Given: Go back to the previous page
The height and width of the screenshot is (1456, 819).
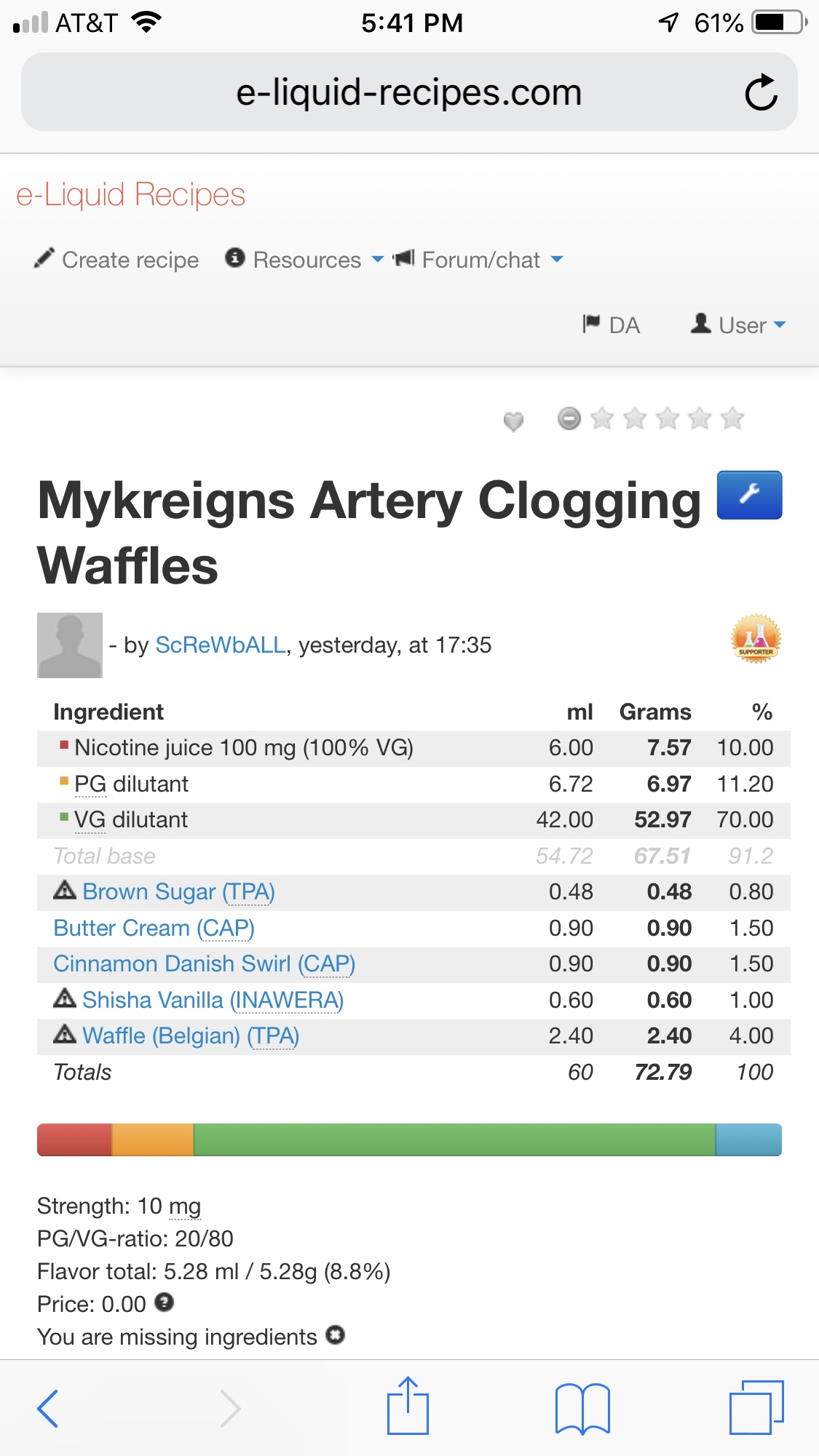Looking at the screenshot, I should [48, 1408].
